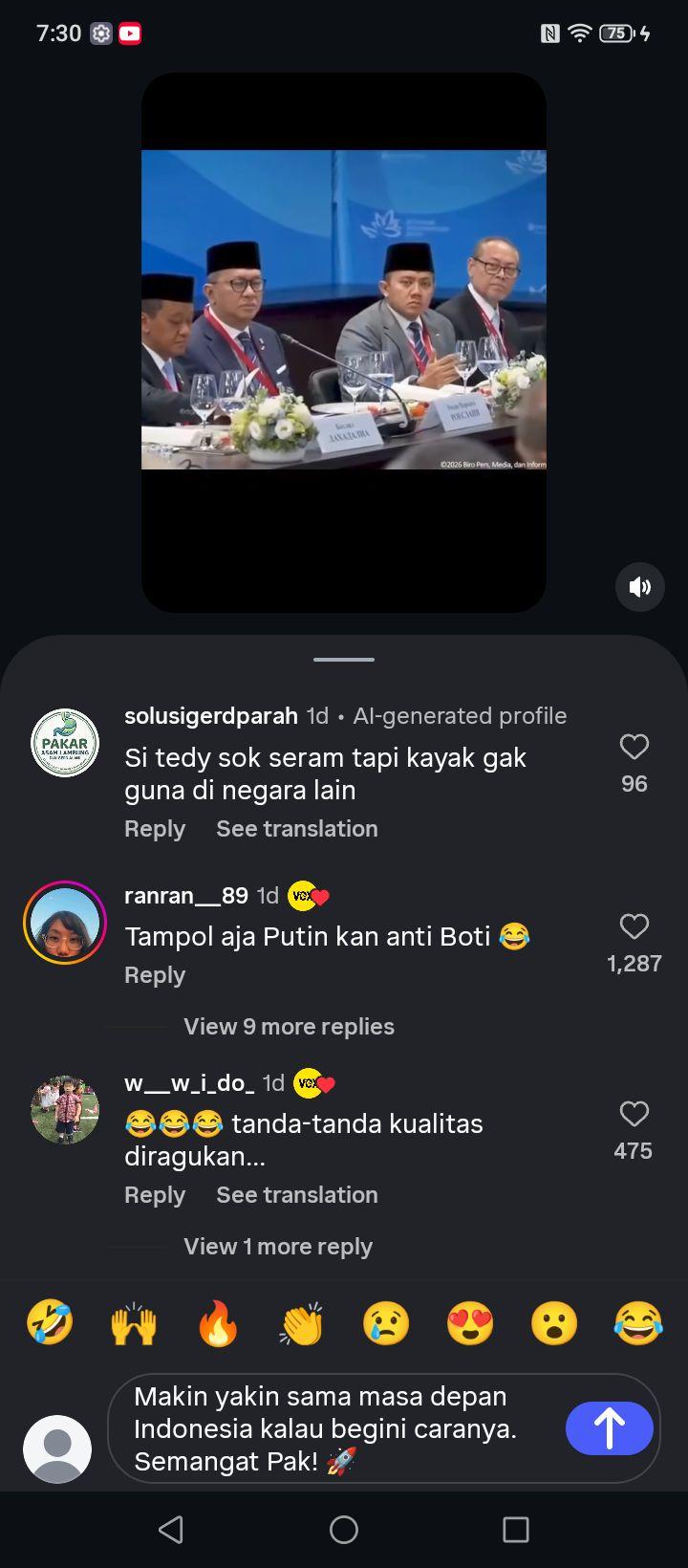This screenshot has width=688, height=1568.
Task: Reply to w__w_i_do_'s comment
Action: tap(155, 1195)
